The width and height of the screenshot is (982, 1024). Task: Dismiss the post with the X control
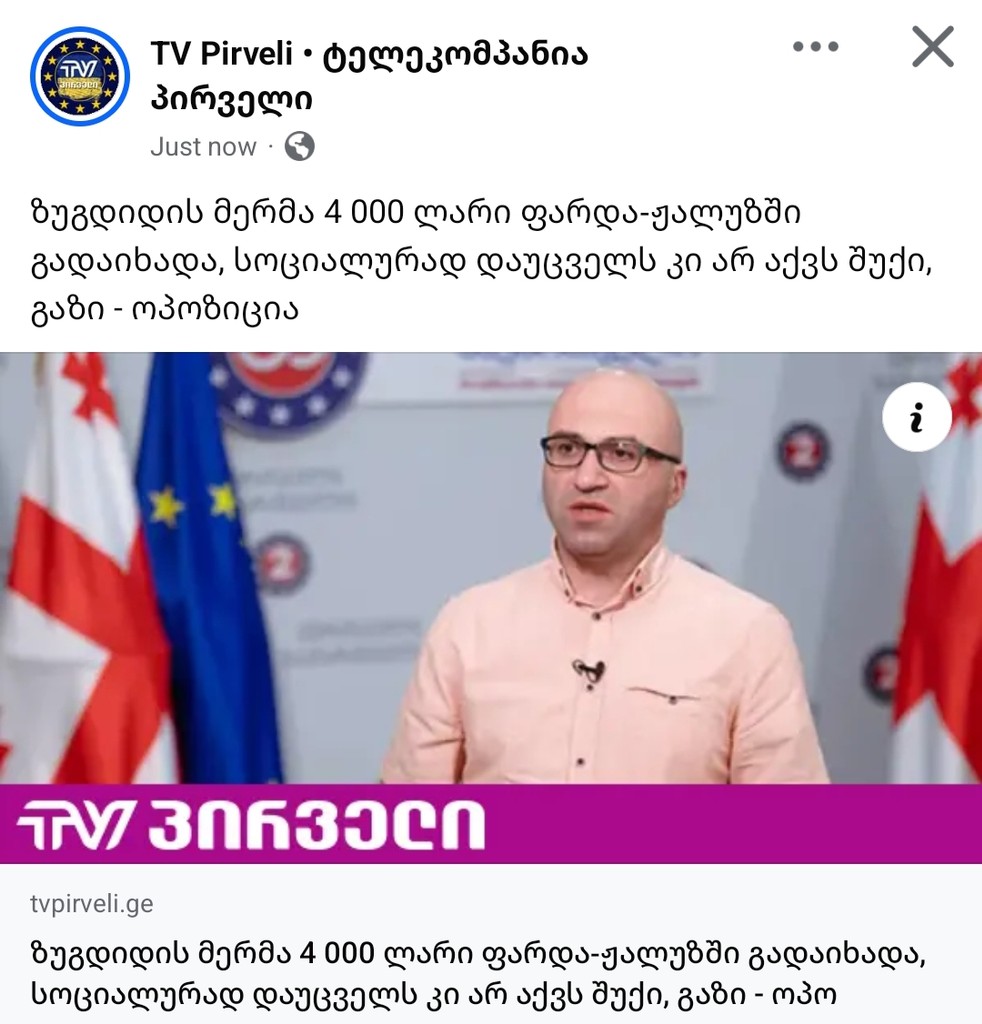pyautogui.click(x=932, y=45)
